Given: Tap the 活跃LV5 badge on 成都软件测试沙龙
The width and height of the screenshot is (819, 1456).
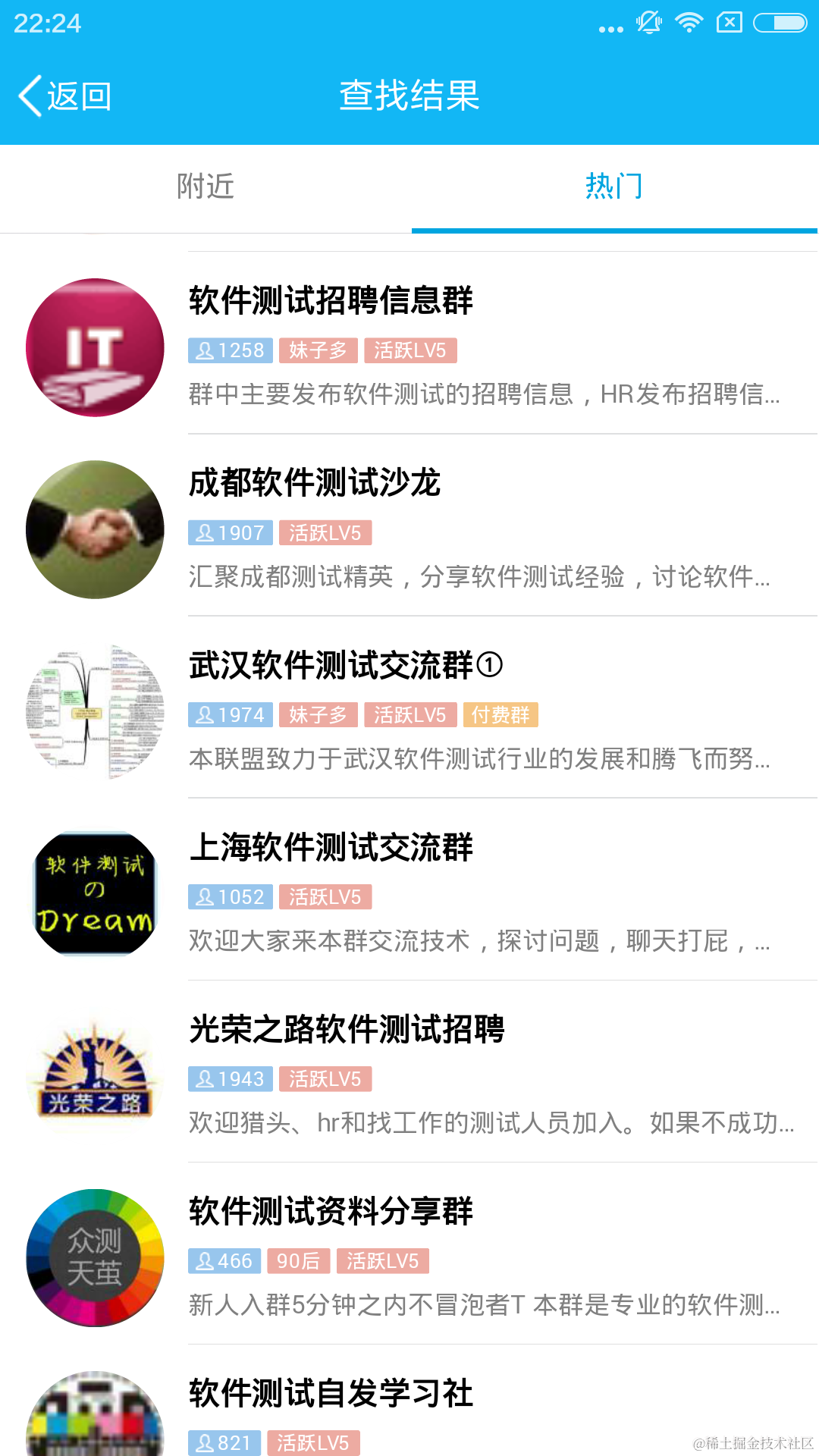Looking at the screenshot, I should 325,532.
